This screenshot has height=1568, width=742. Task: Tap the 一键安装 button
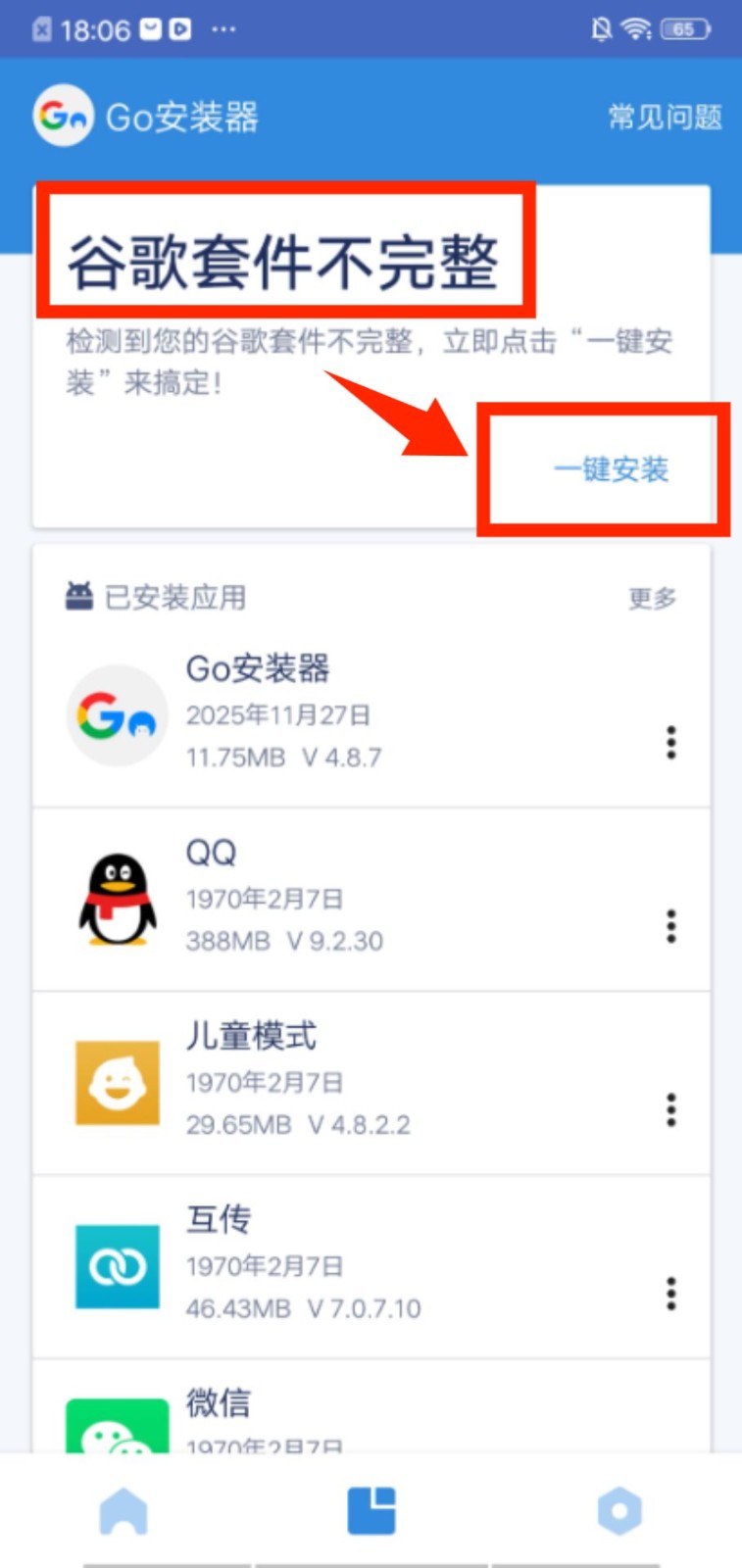(x=610, y=469)
